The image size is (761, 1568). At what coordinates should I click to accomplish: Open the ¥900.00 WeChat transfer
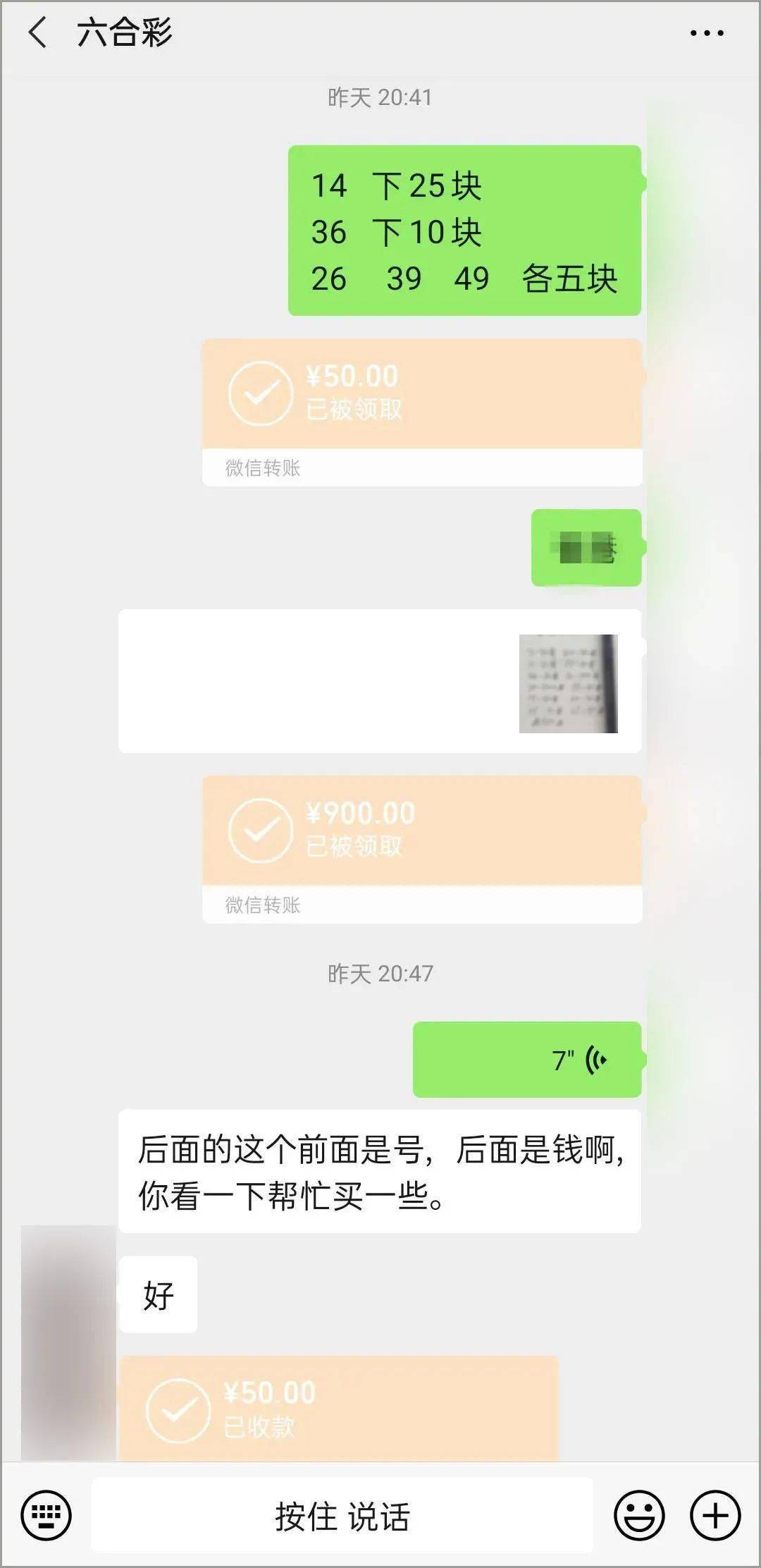(x=421, y=832)
